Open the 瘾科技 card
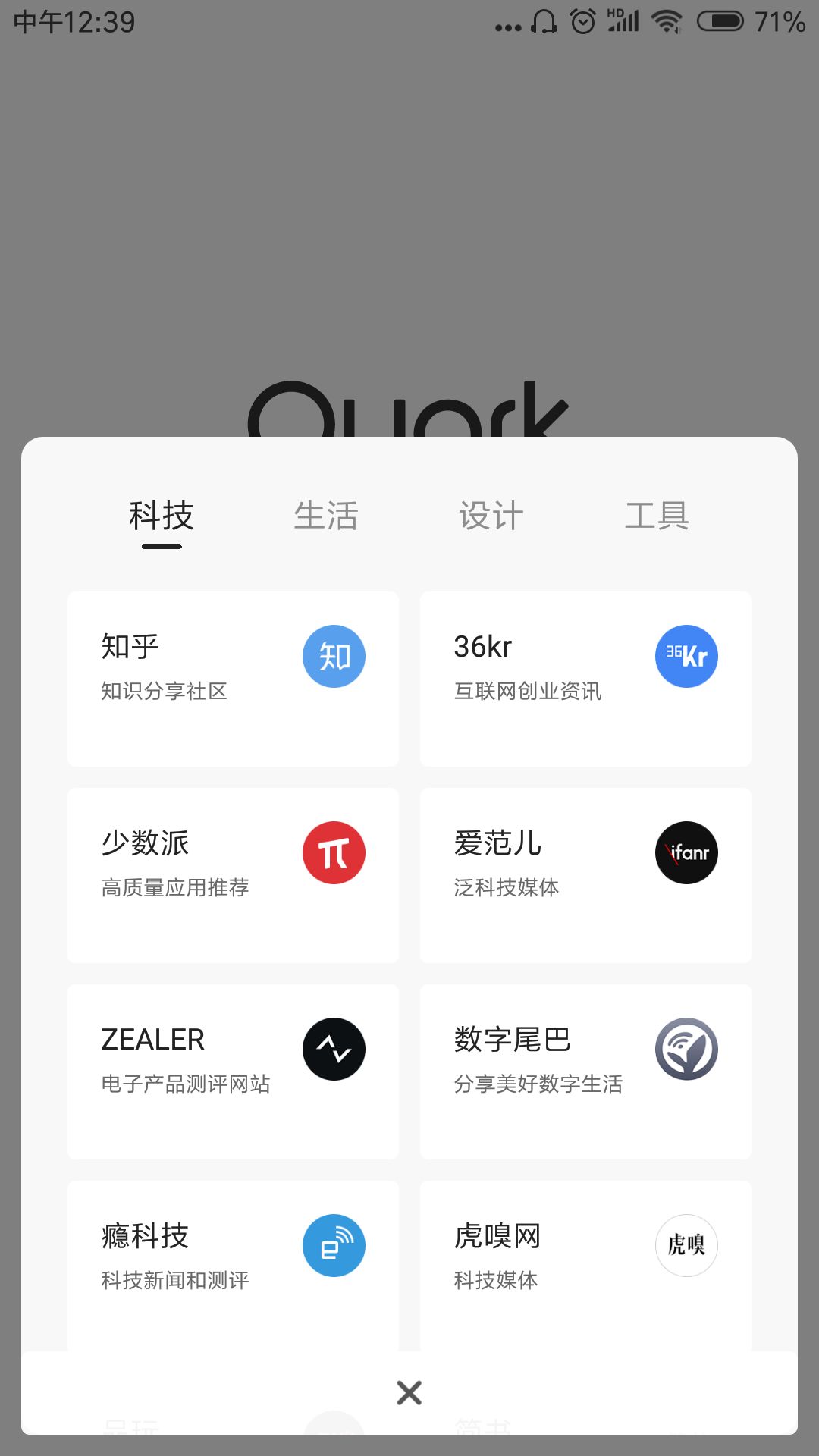 [233, 1263]
